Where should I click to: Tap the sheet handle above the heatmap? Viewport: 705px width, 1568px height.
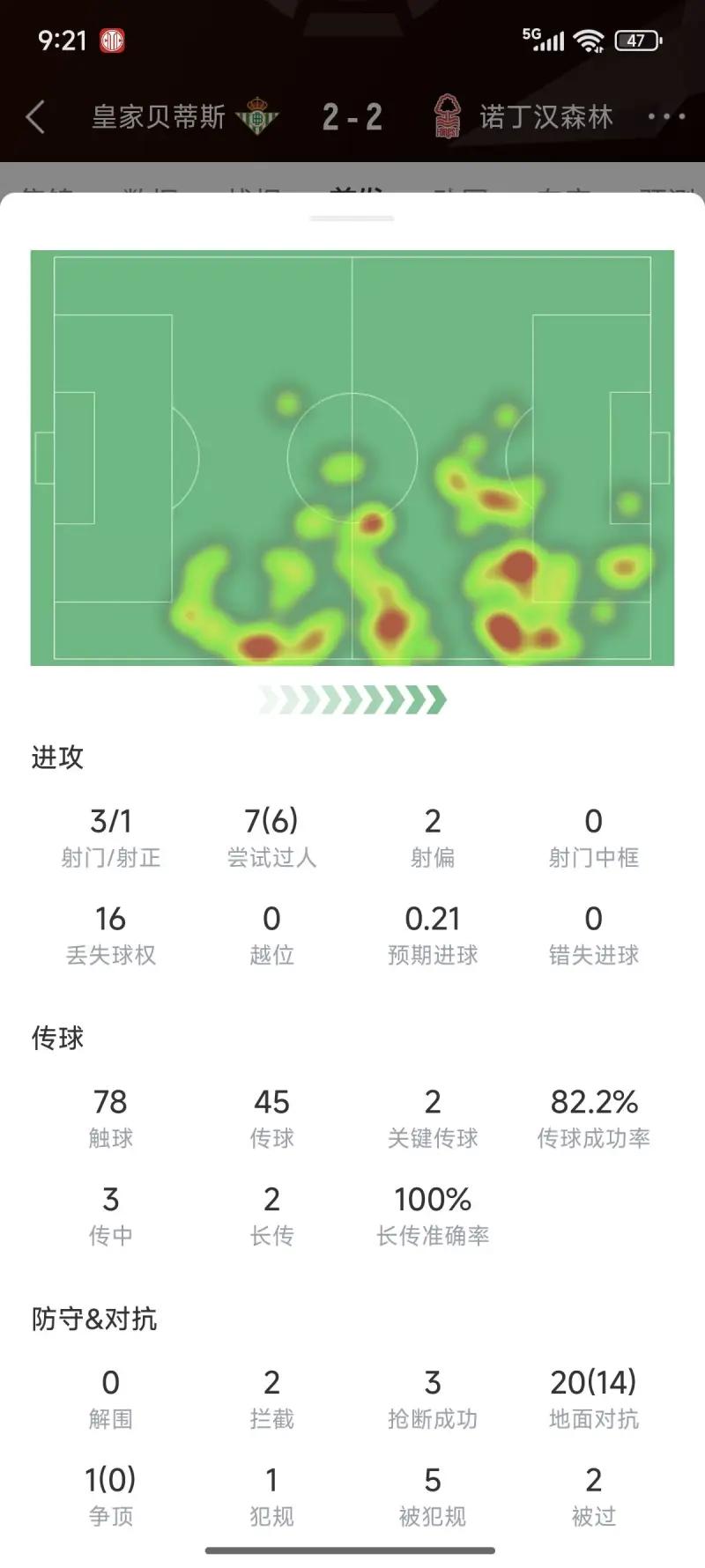click(x=352, y=218)
